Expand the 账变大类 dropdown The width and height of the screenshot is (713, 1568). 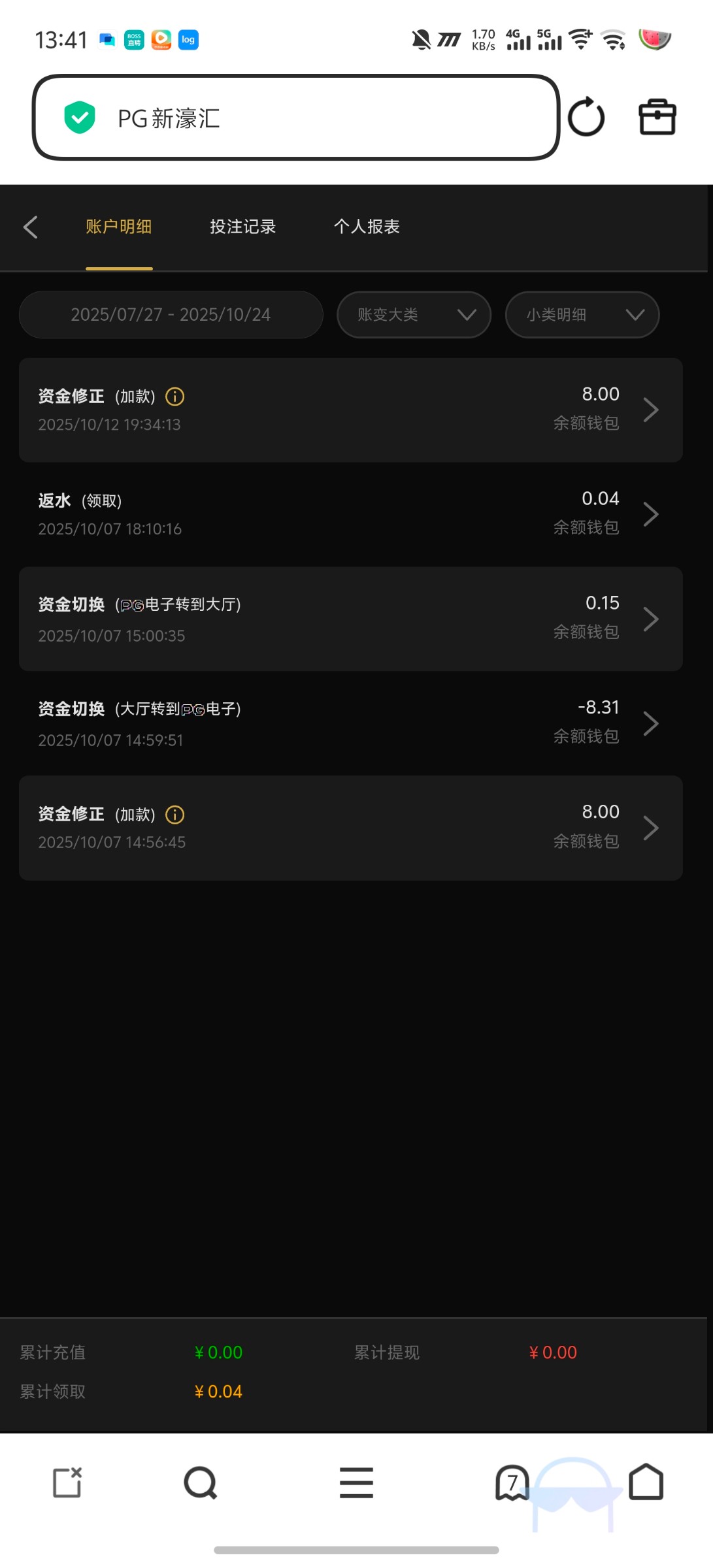[x=414, y=315]
